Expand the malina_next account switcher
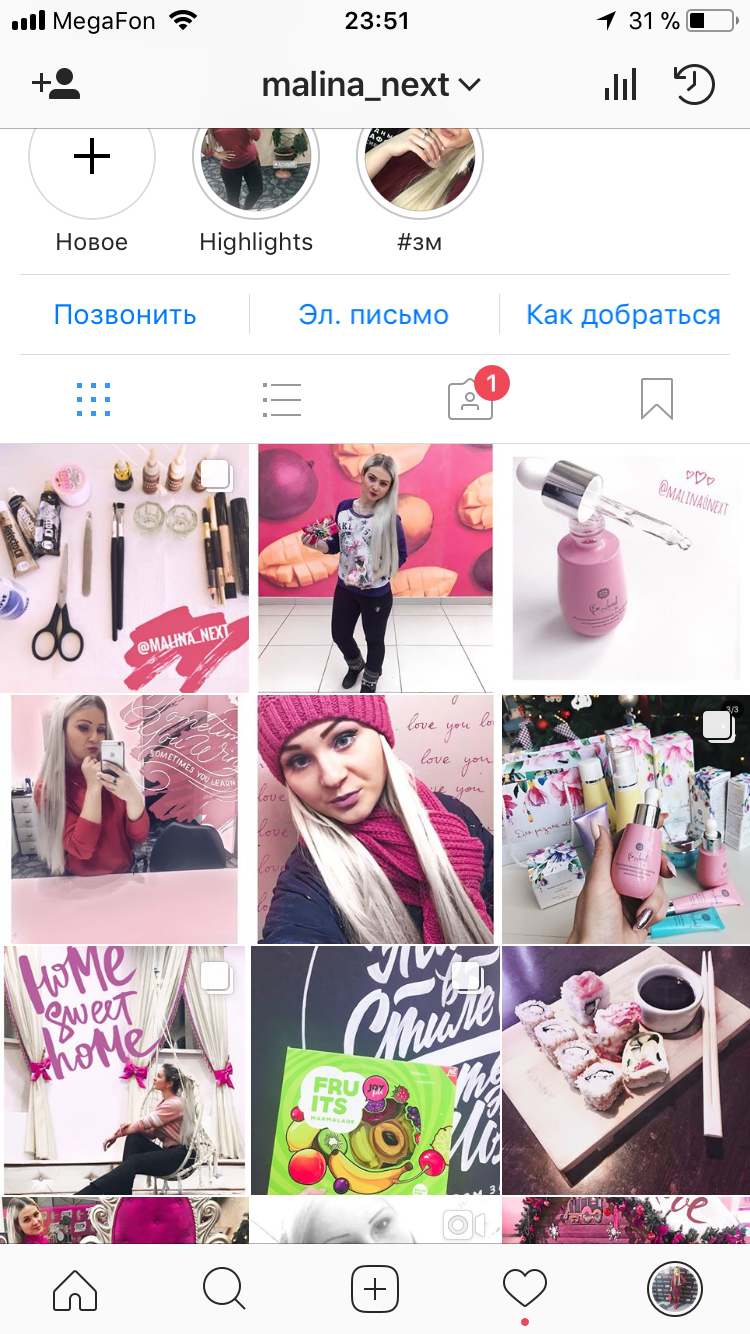The width and height of the screenshot is (750, 1334). coord(371,85)
